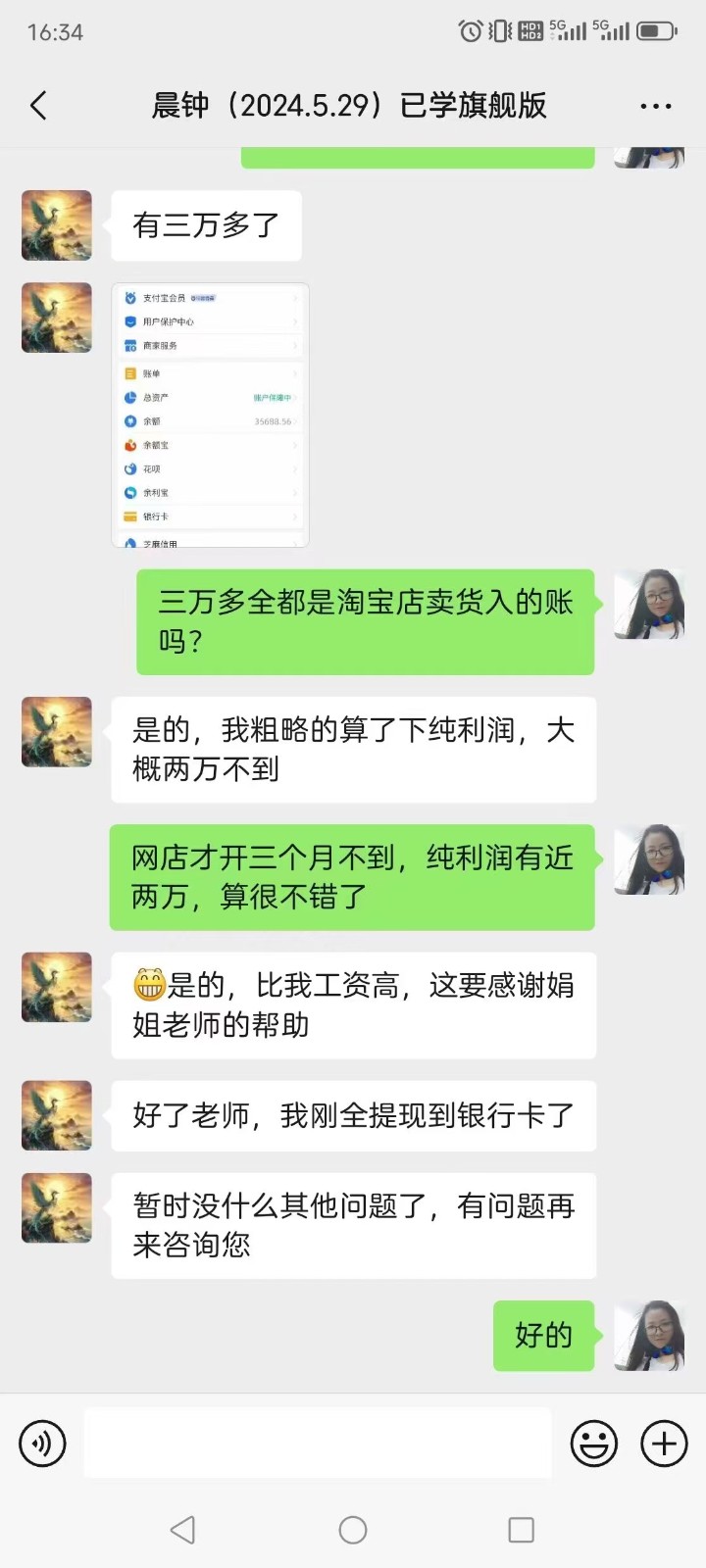Open the plus attachments menu

coord(664,1444)
